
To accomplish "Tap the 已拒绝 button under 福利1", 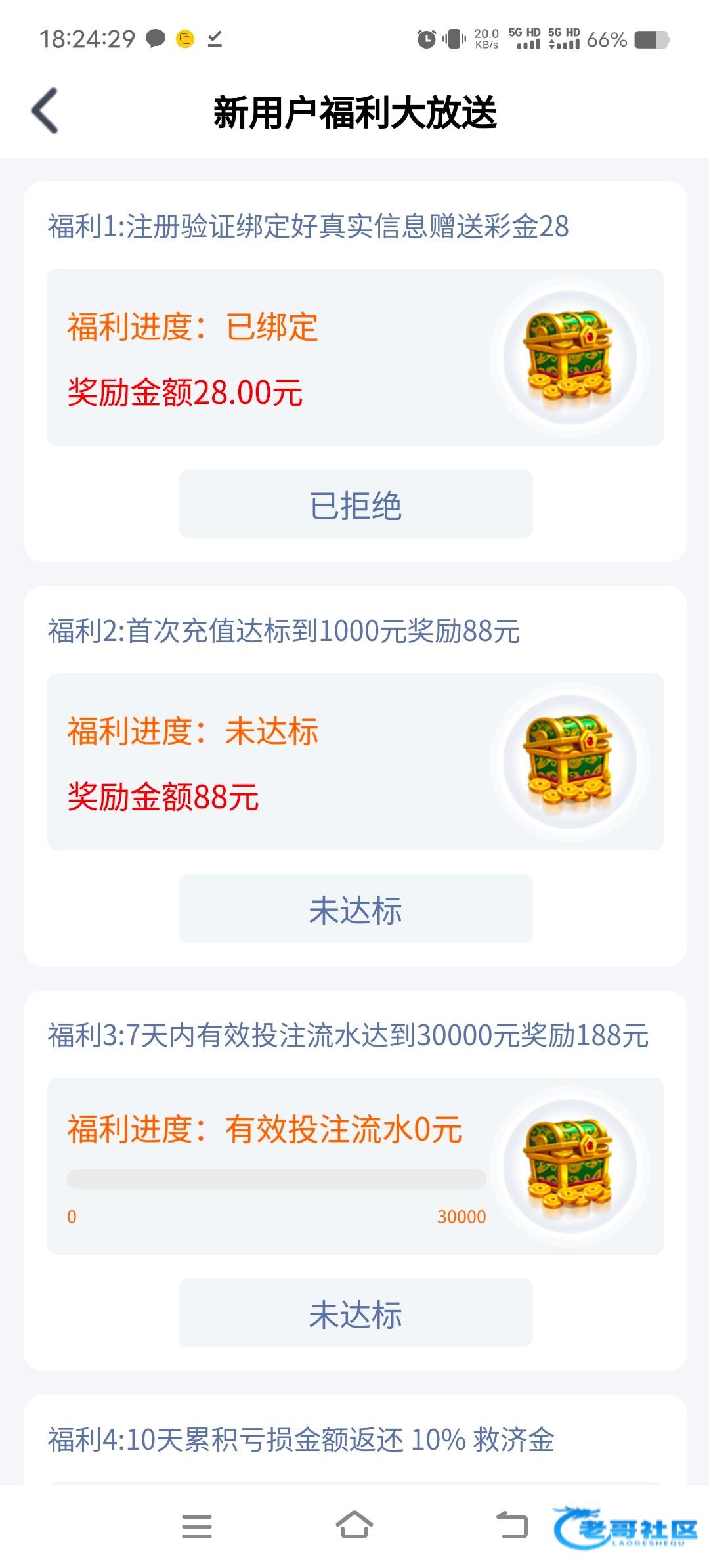I will click(x=355, y=504).
